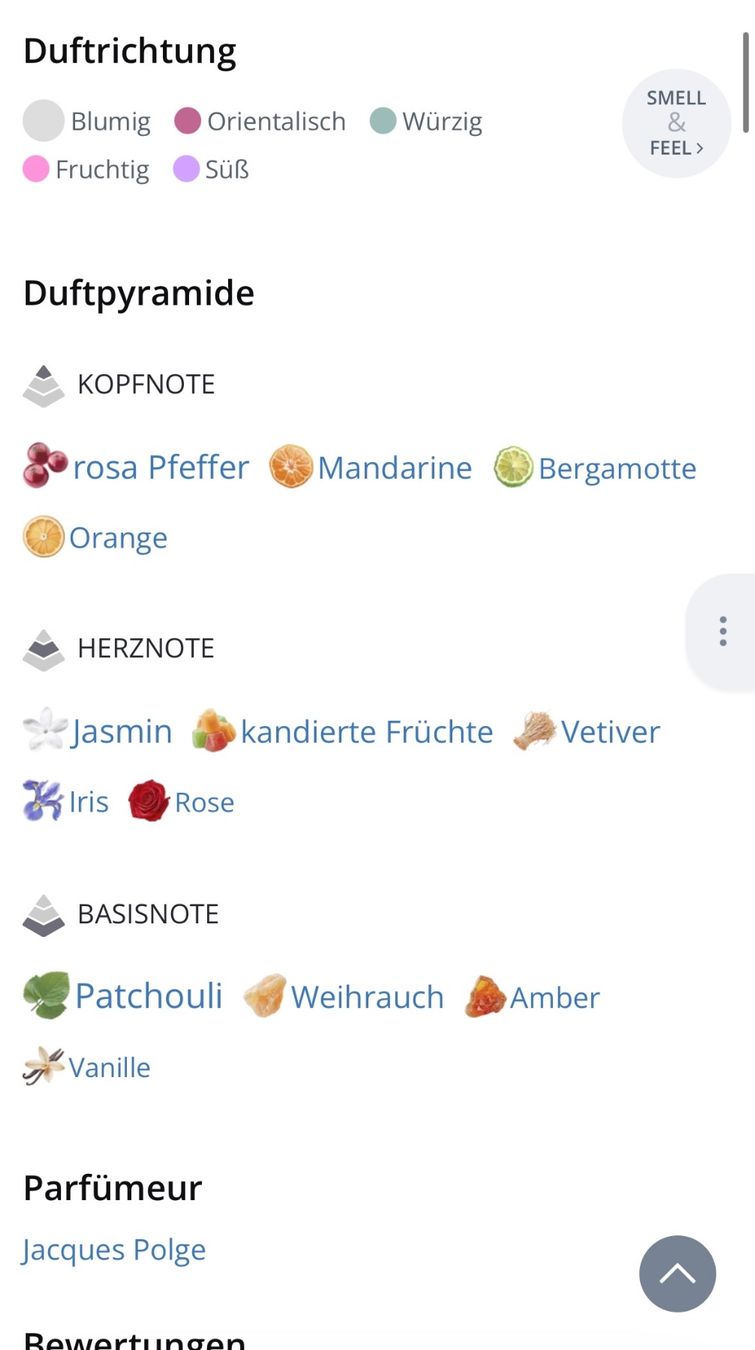Open the Weihrauch note

[344, 996]
